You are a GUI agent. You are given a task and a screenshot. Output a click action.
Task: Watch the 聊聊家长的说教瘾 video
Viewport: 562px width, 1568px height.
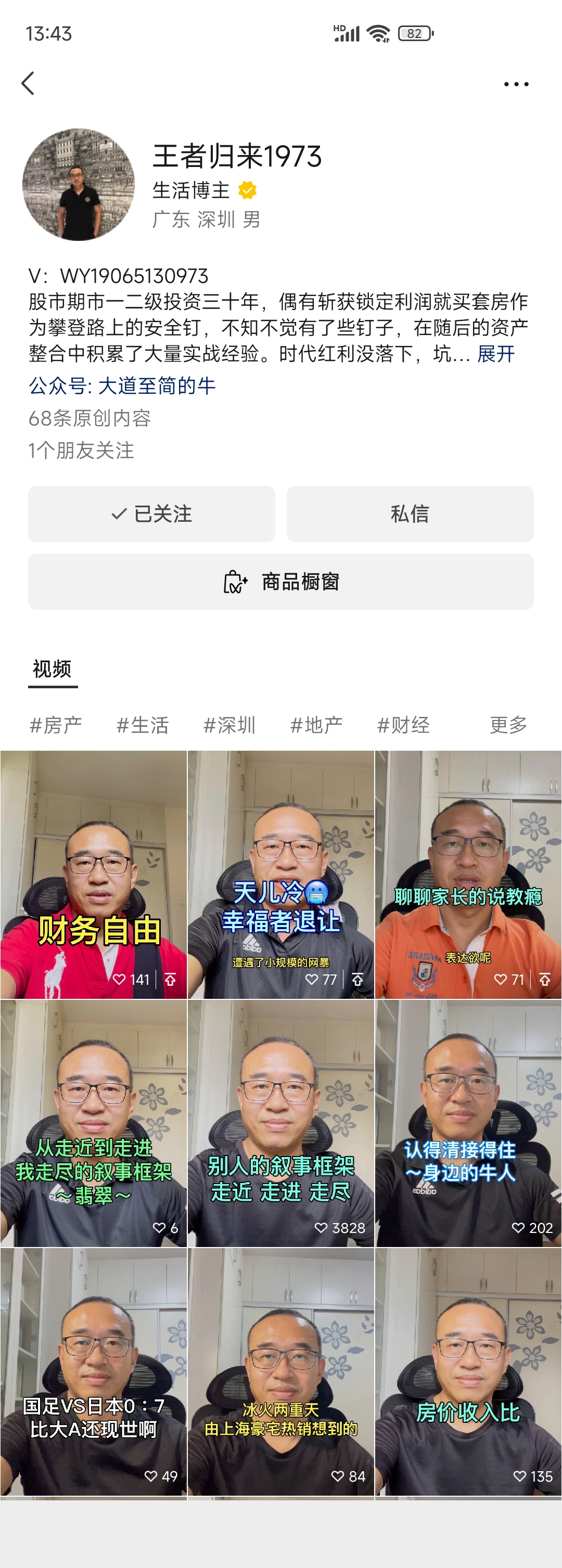[468, 874]
